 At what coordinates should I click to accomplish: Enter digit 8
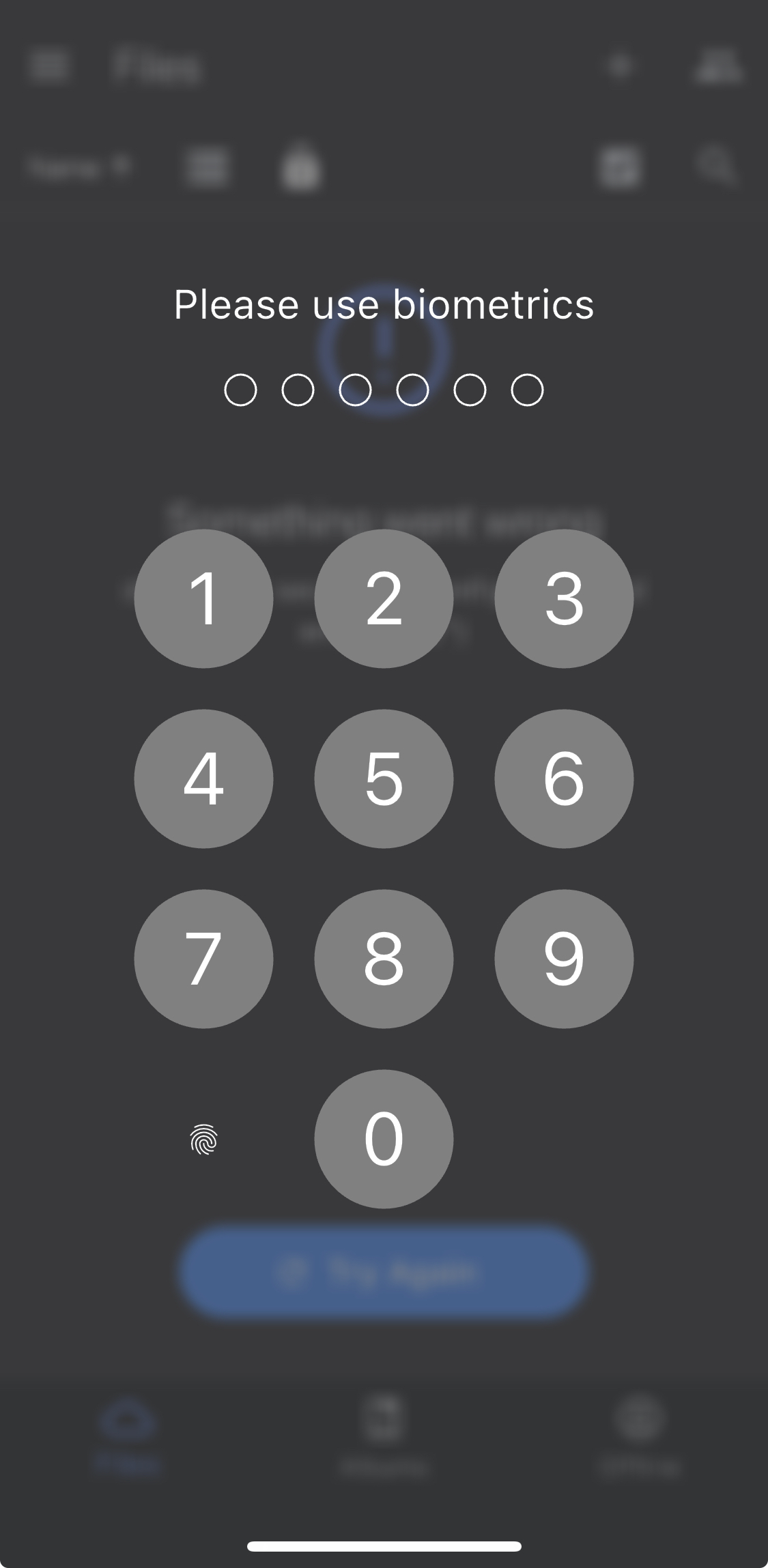pos(384,959)
